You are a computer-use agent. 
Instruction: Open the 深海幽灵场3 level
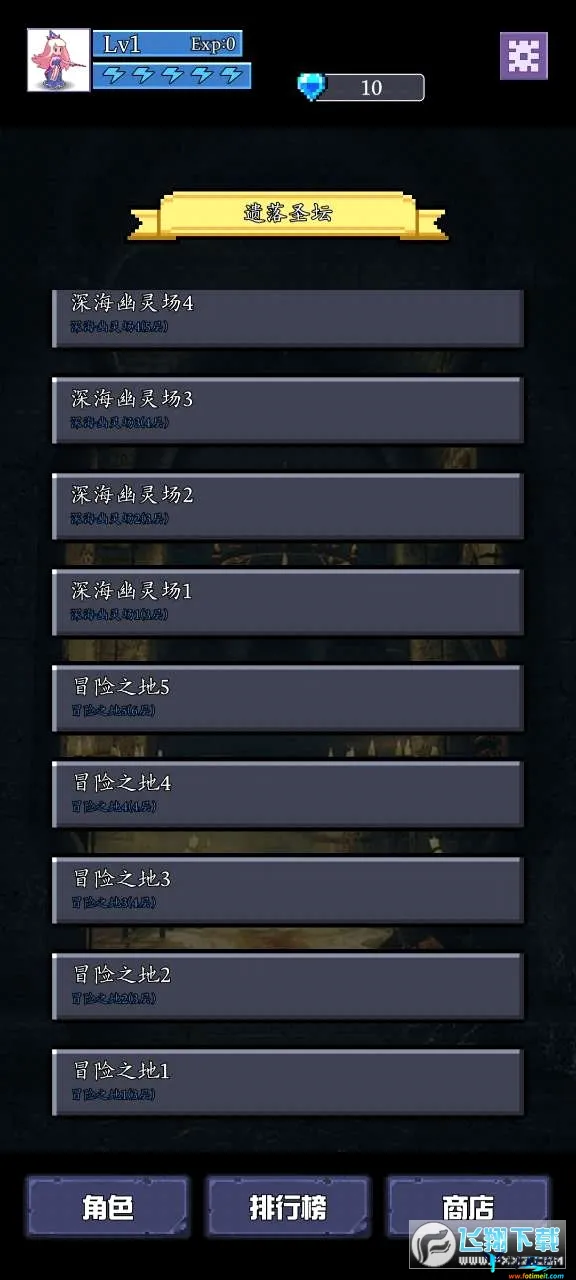(x=288, y=410)
